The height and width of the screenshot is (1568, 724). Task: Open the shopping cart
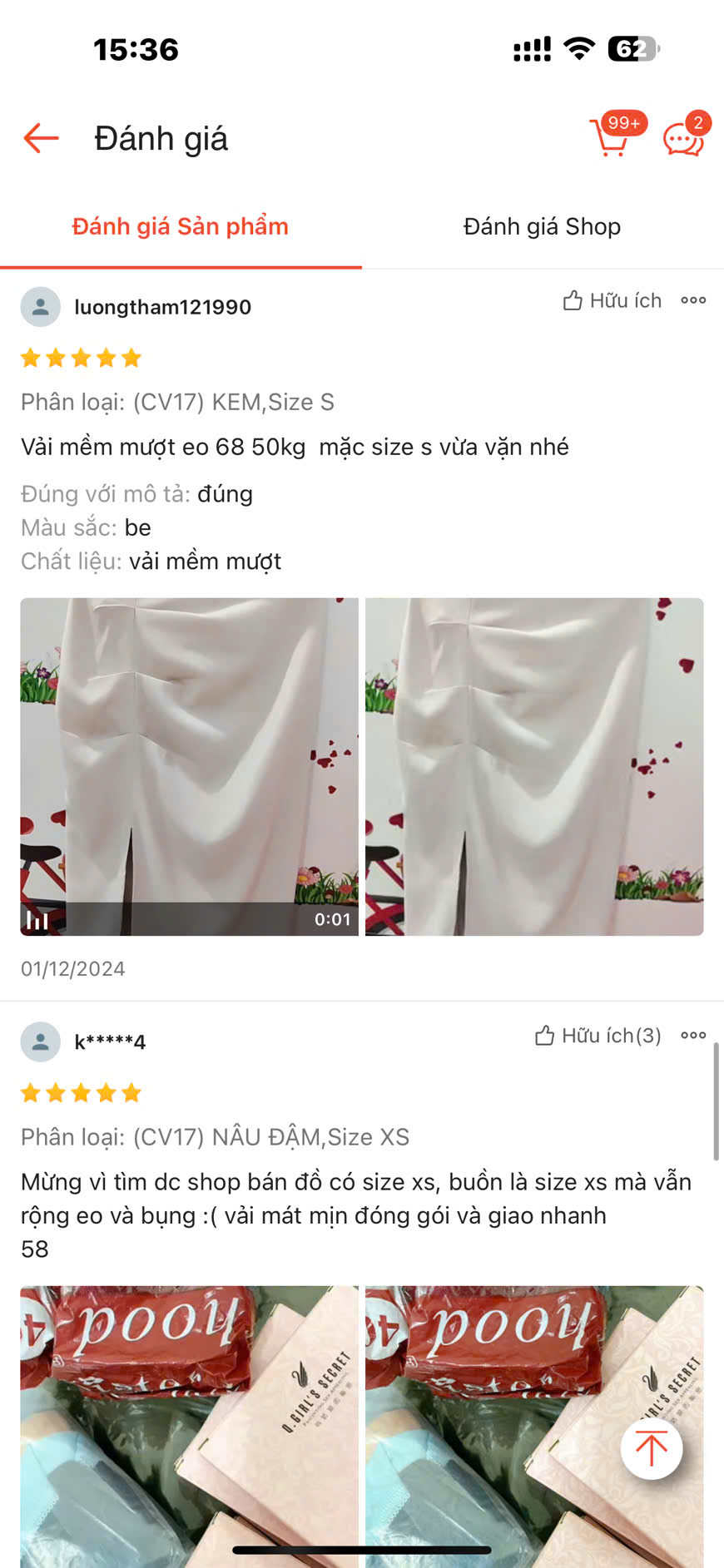(x=612, y=137)
